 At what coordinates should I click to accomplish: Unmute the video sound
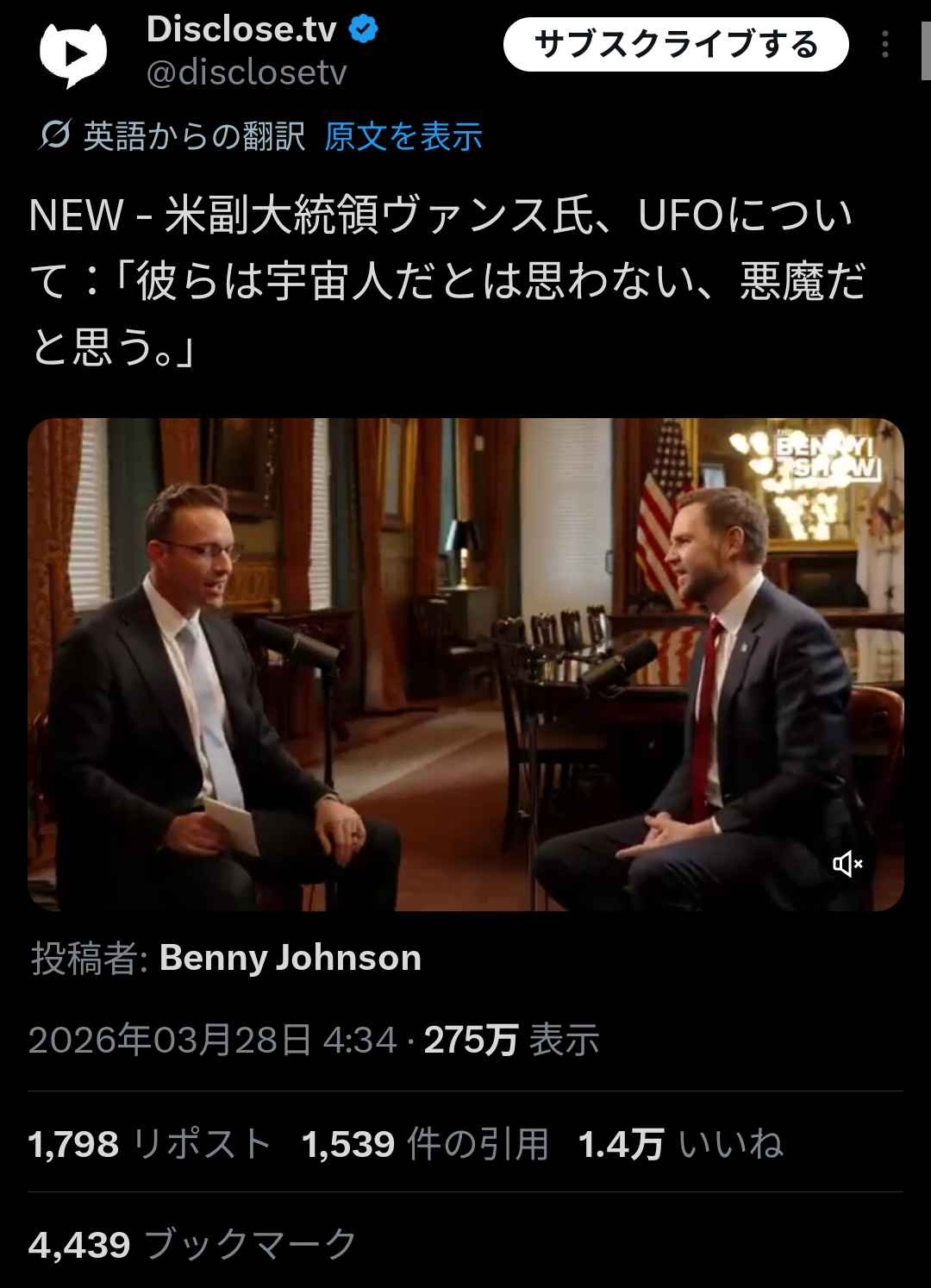847,864
